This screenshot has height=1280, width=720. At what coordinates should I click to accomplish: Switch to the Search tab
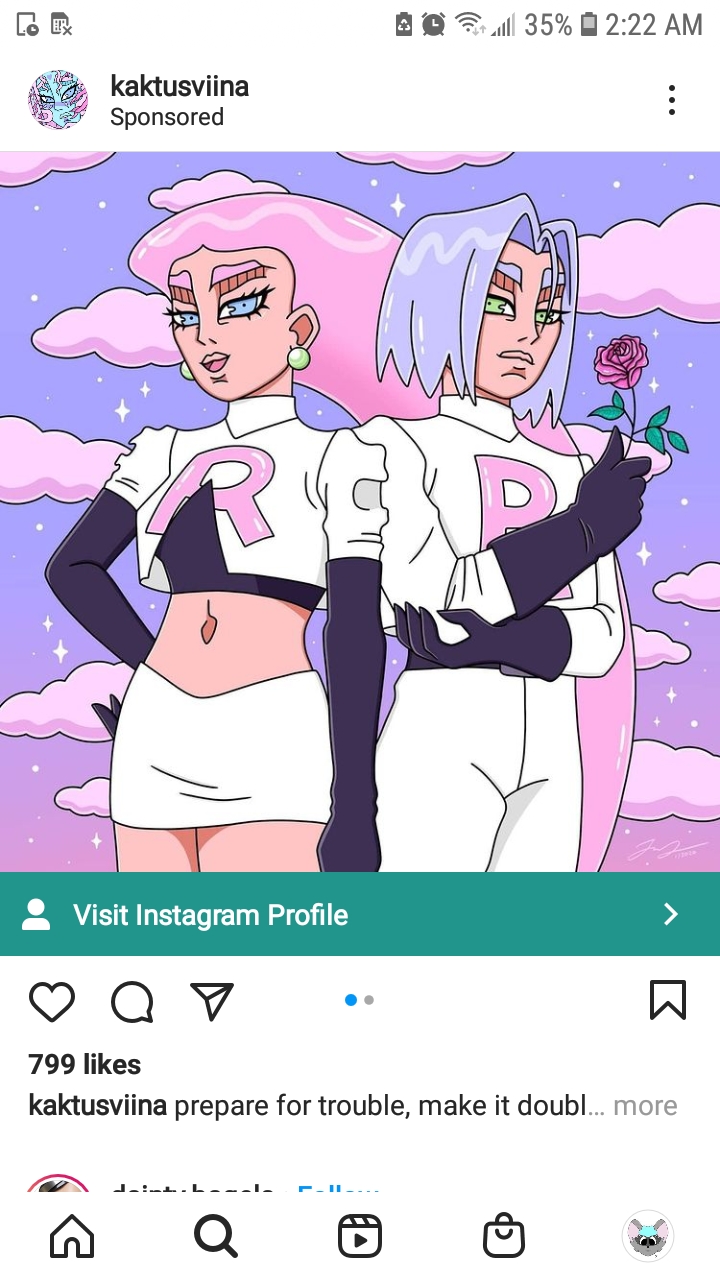(x=216, y=1237)
